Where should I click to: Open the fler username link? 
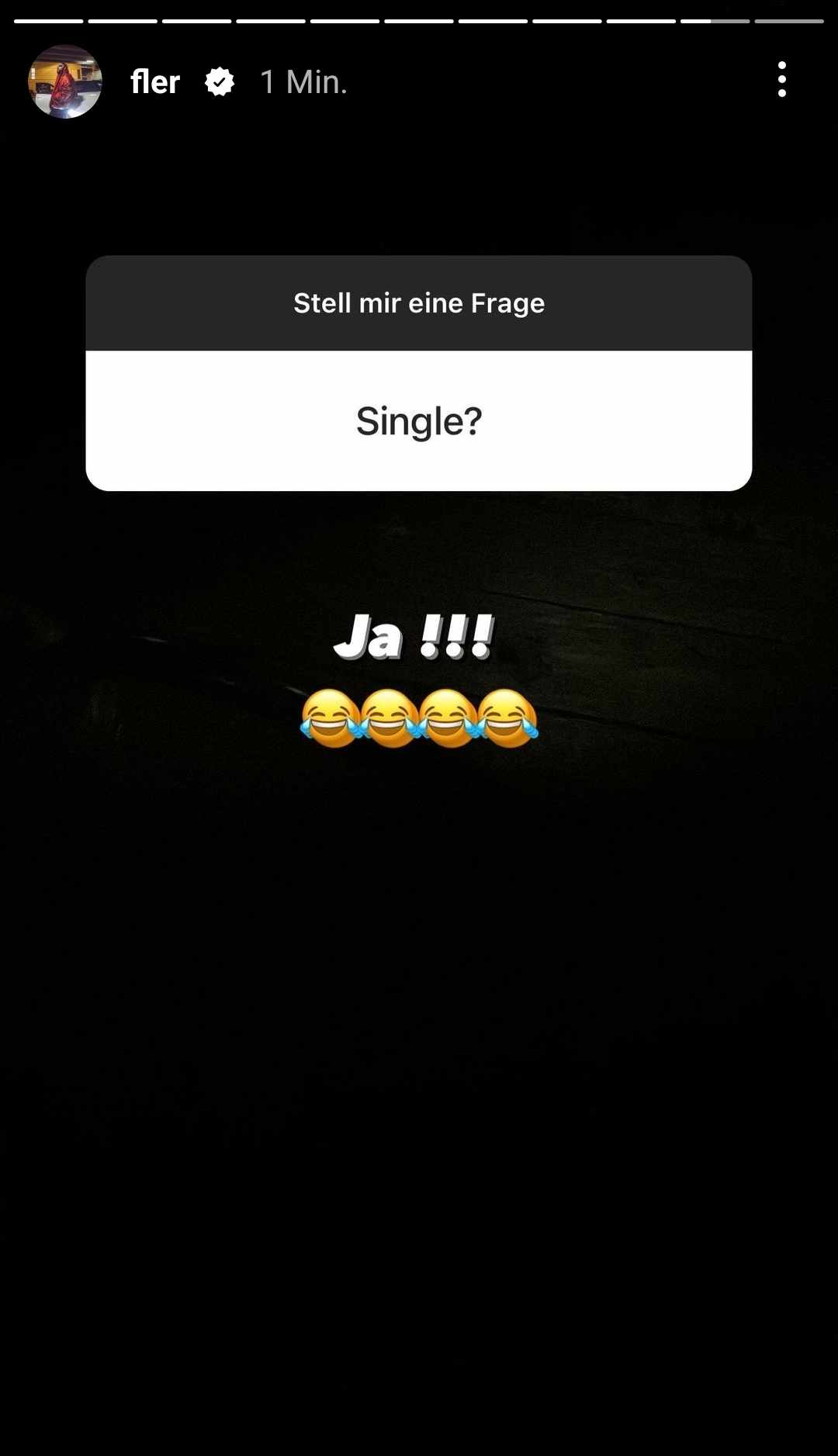click(155, 81)
